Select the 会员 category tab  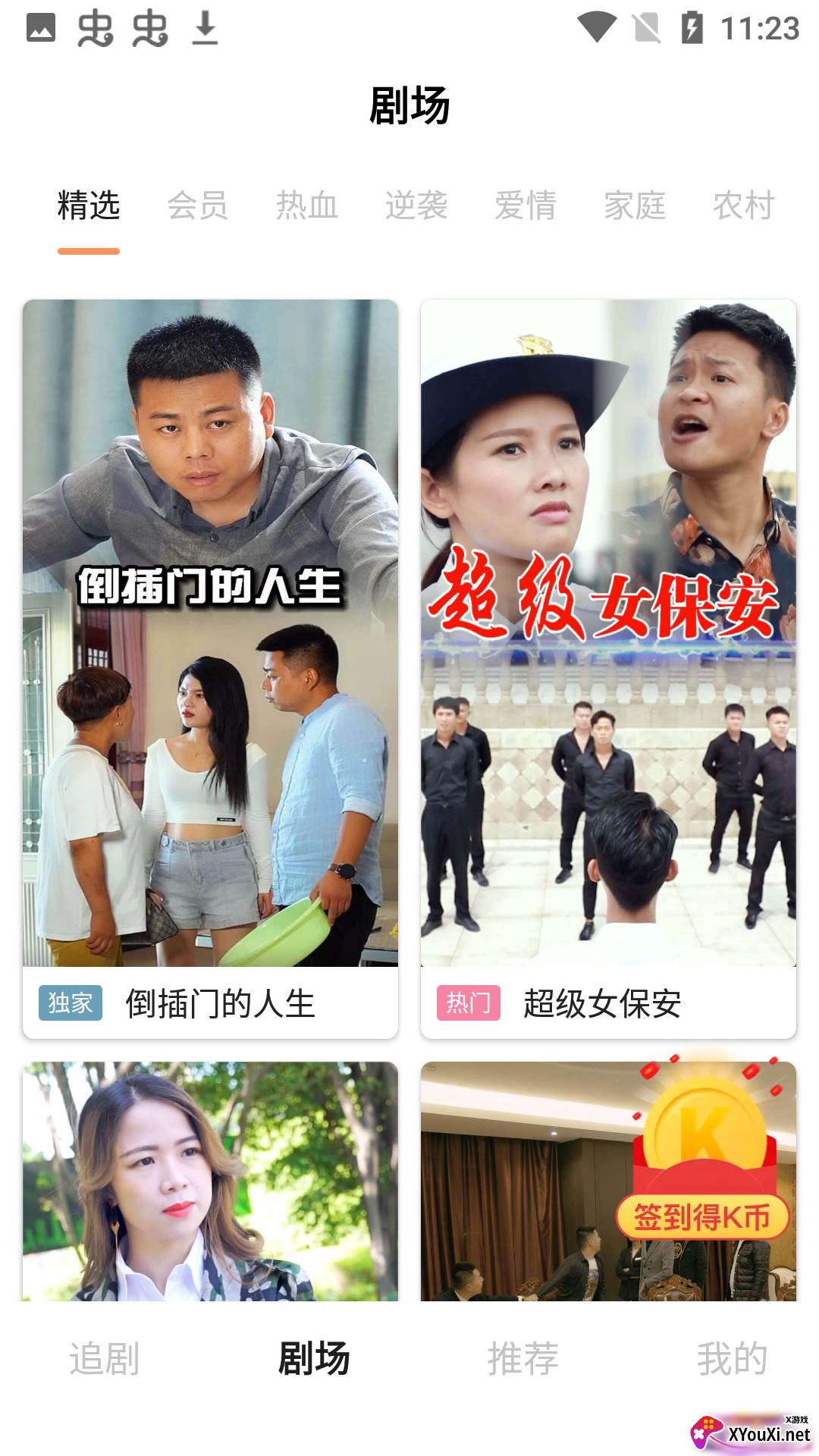pos(198,206)
